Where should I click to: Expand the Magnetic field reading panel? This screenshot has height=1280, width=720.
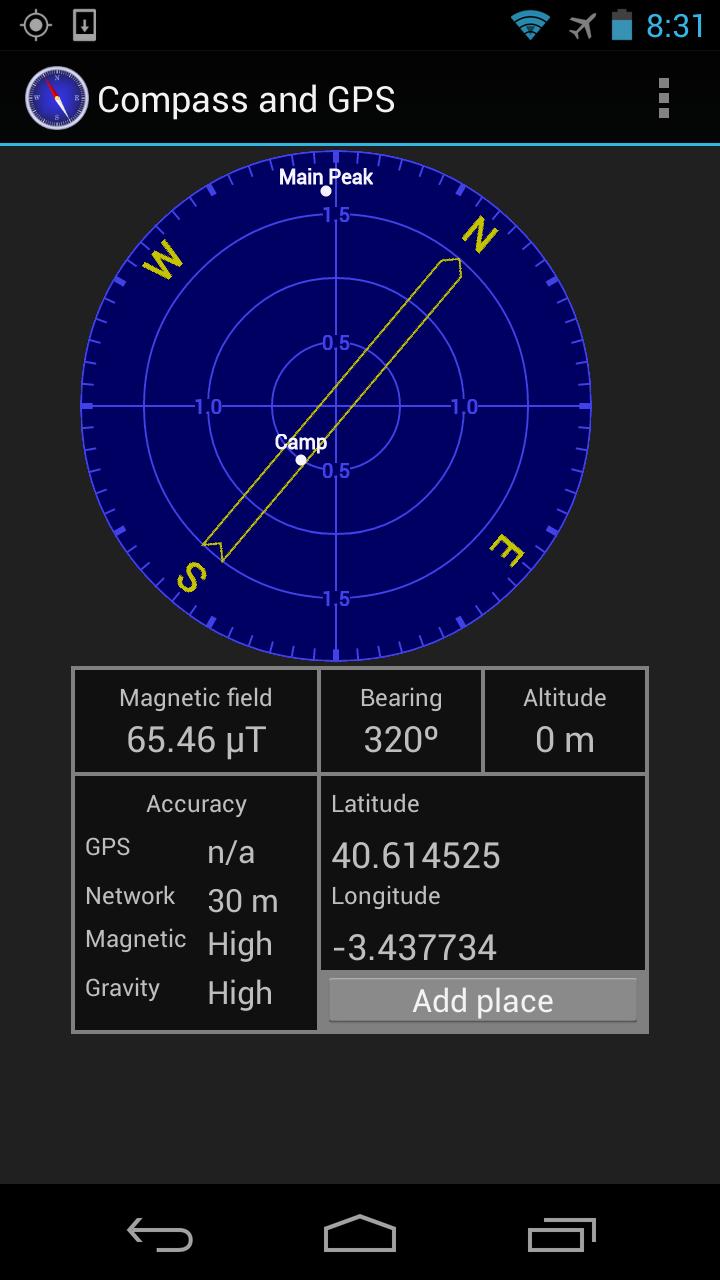tap(194, 720)
